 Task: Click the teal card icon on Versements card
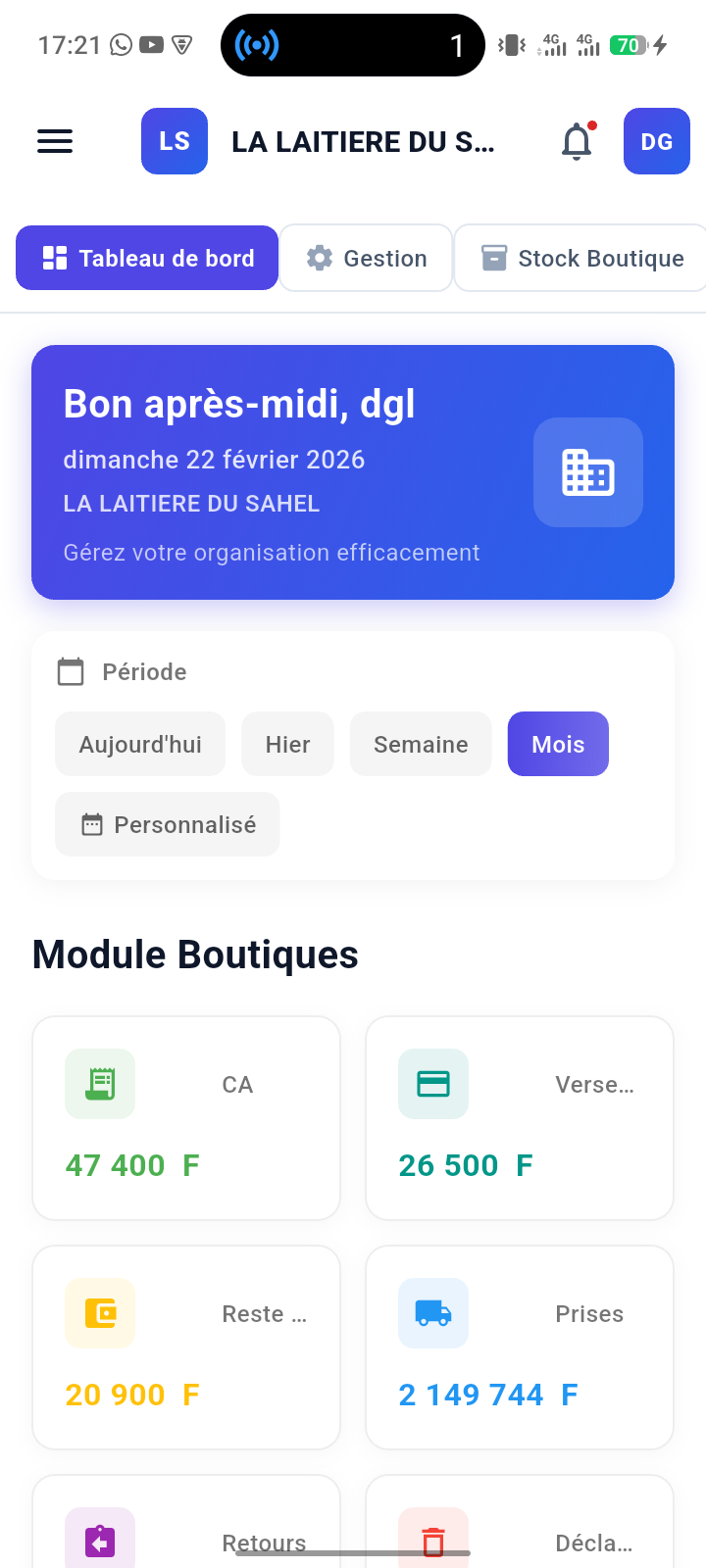tap(432, 1084)
